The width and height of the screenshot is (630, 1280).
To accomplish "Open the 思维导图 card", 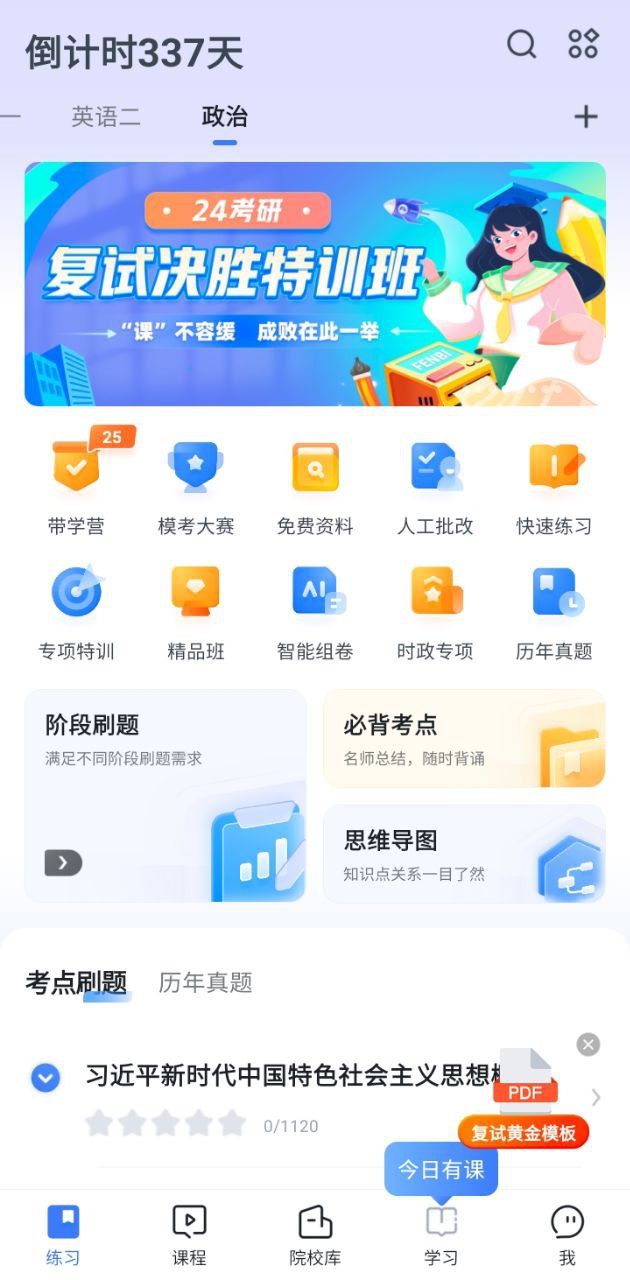I will (x=464, y=854).
